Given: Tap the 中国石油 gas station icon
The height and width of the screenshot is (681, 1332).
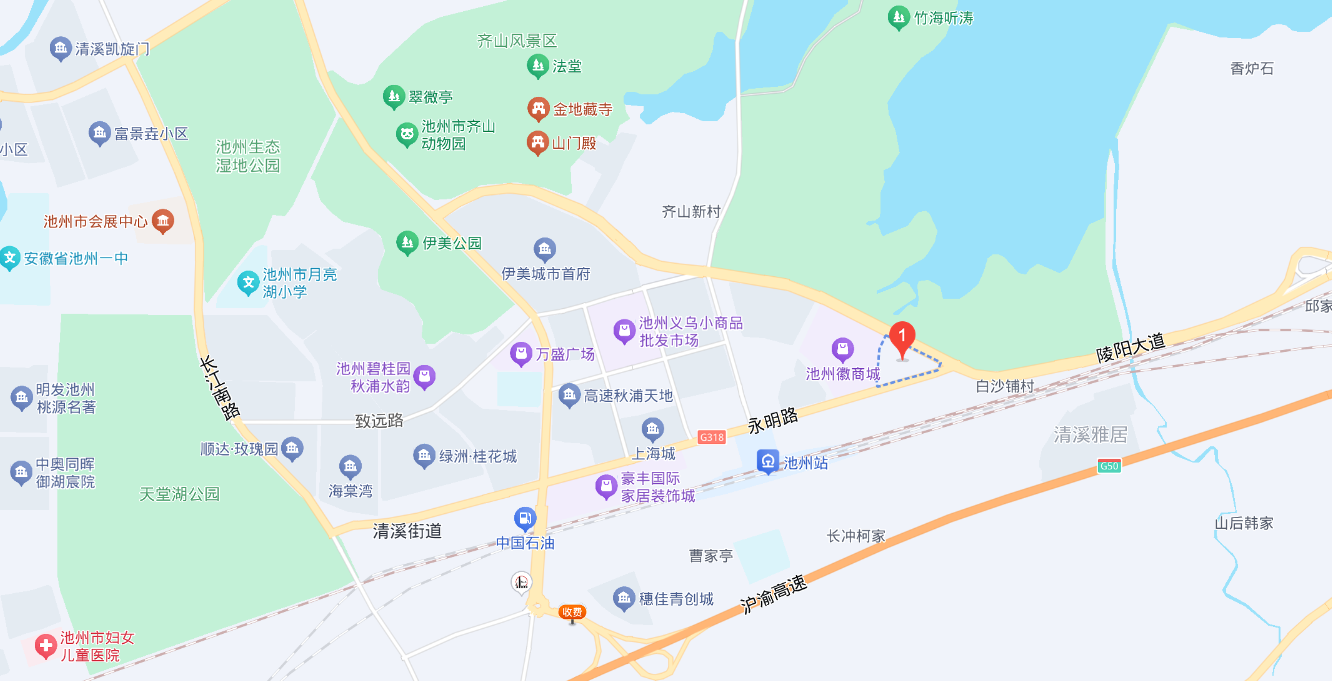Looking at the screenshot, I should click(x=524, y=518).
